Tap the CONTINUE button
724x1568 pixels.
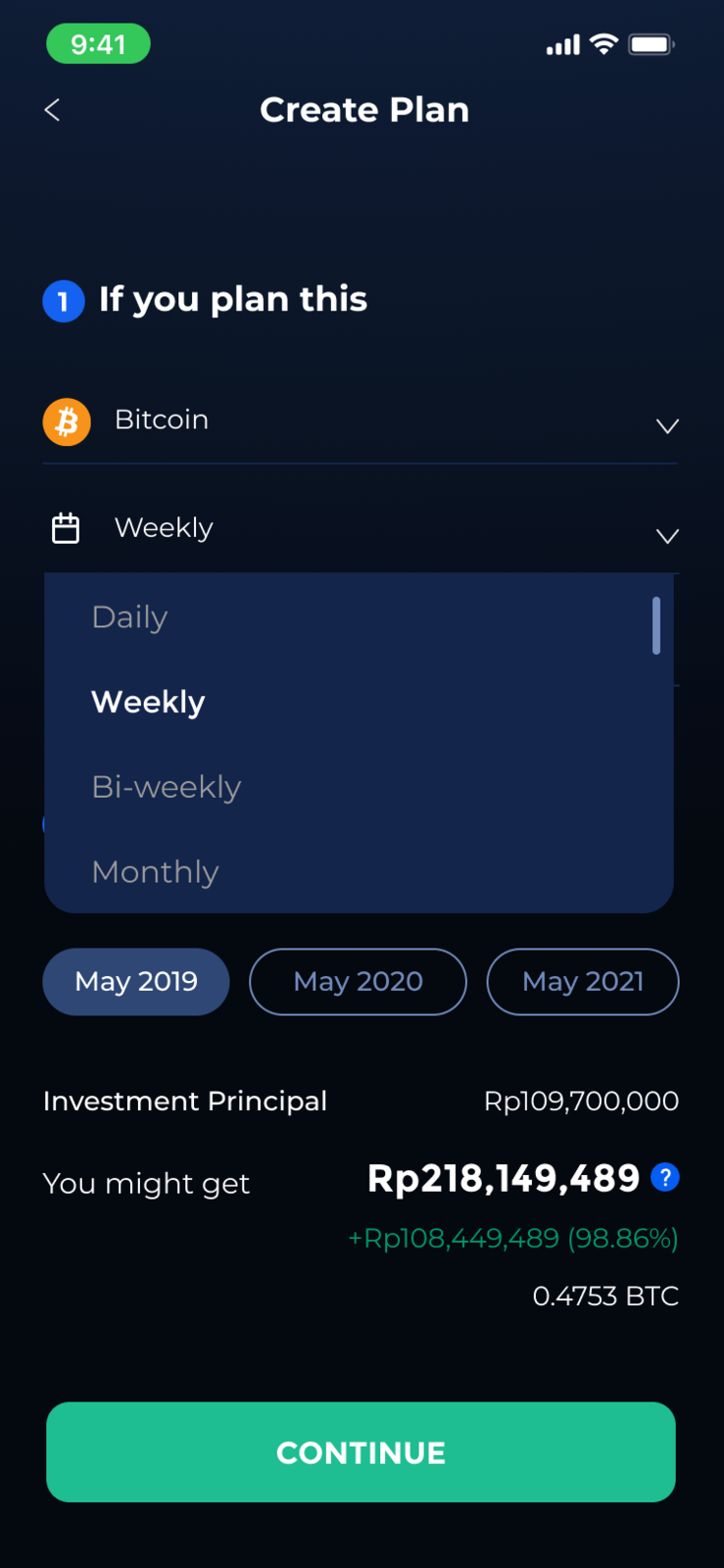(361, 1451)
